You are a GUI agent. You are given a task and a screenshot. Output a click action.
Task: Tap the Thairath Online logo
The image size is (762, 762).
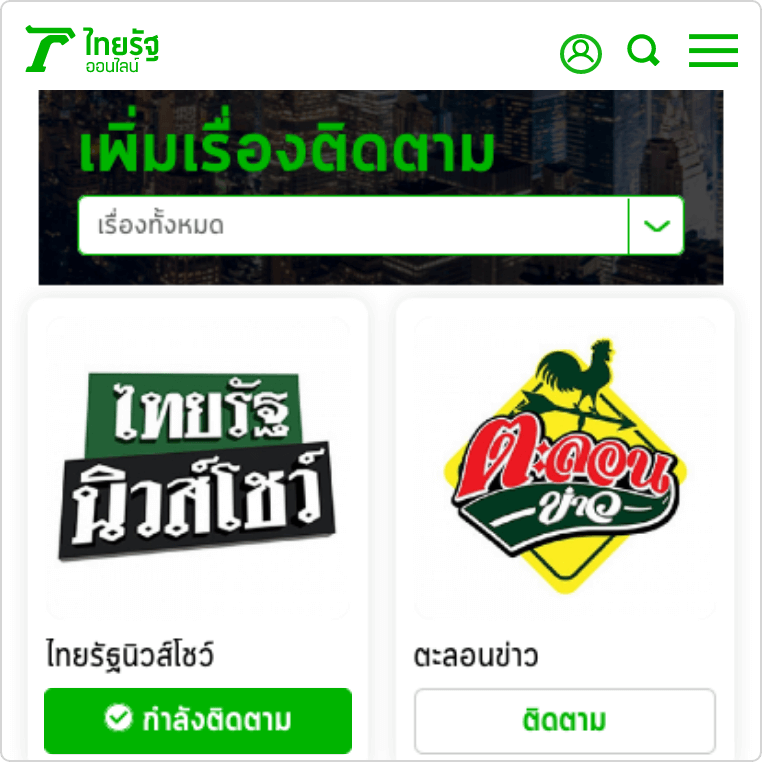[x=93, y=50]
